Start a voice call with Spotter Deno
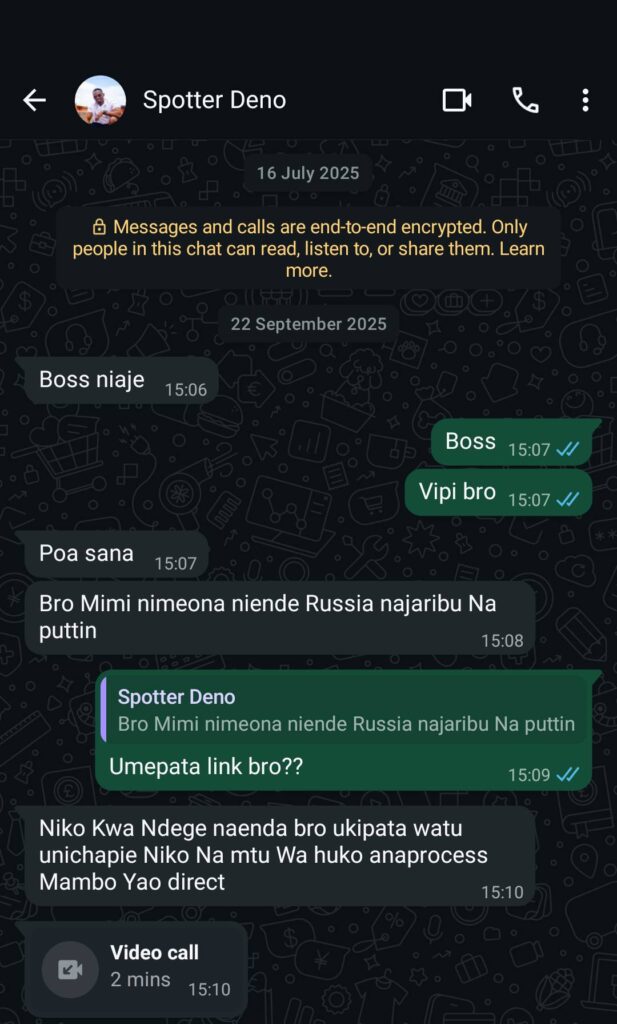617x1024 pixels. click(525, 100)
